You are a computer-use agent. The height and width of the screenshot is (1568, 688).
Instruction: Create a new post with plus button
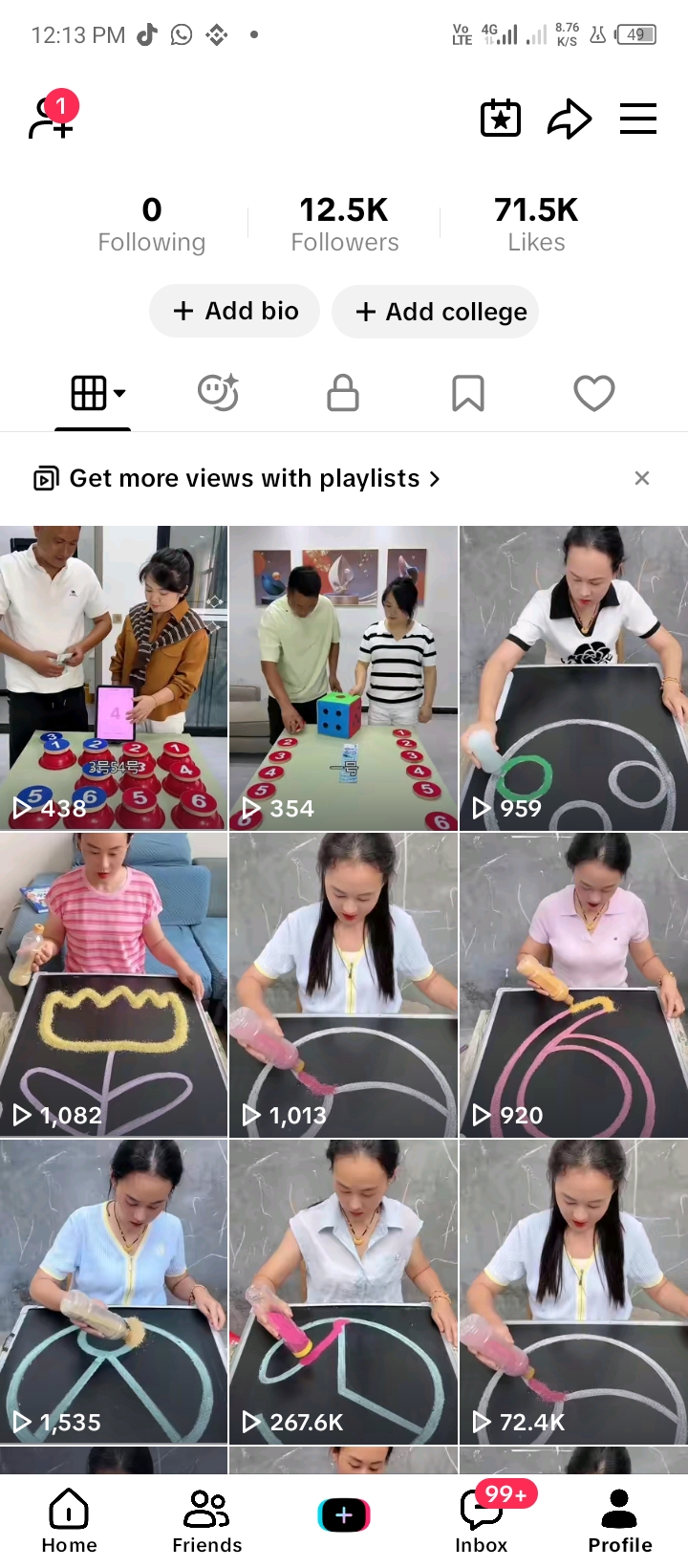(344, 1515)
